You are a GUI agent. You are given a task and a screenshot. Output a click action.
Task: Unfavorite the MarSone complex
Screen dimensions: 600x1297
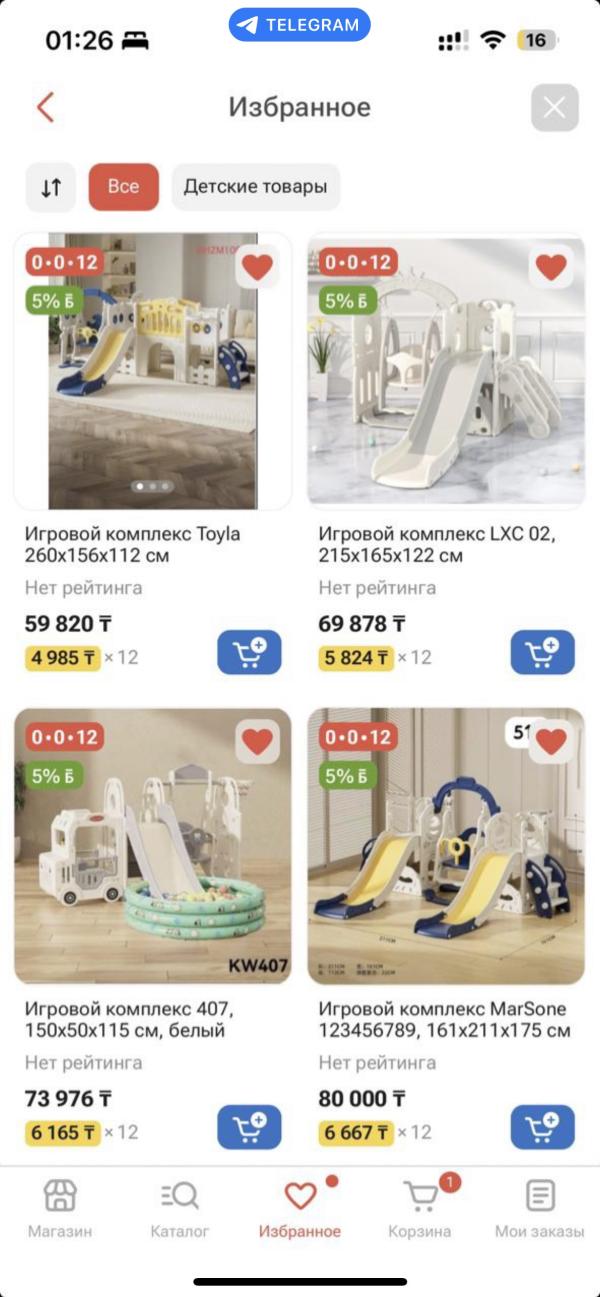point(551,741)
